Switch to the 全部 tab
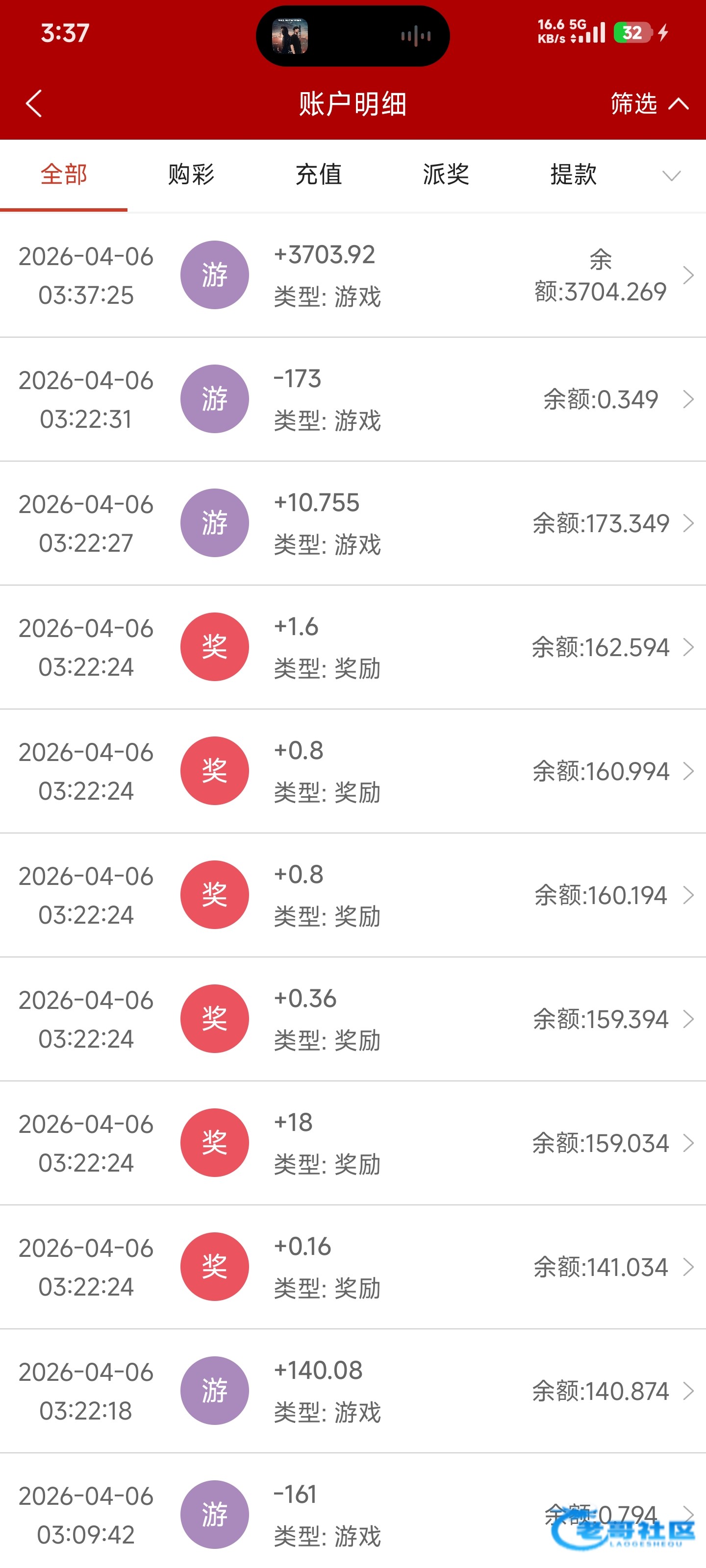This screenshot has width=706, height=1568. (64, 175)
